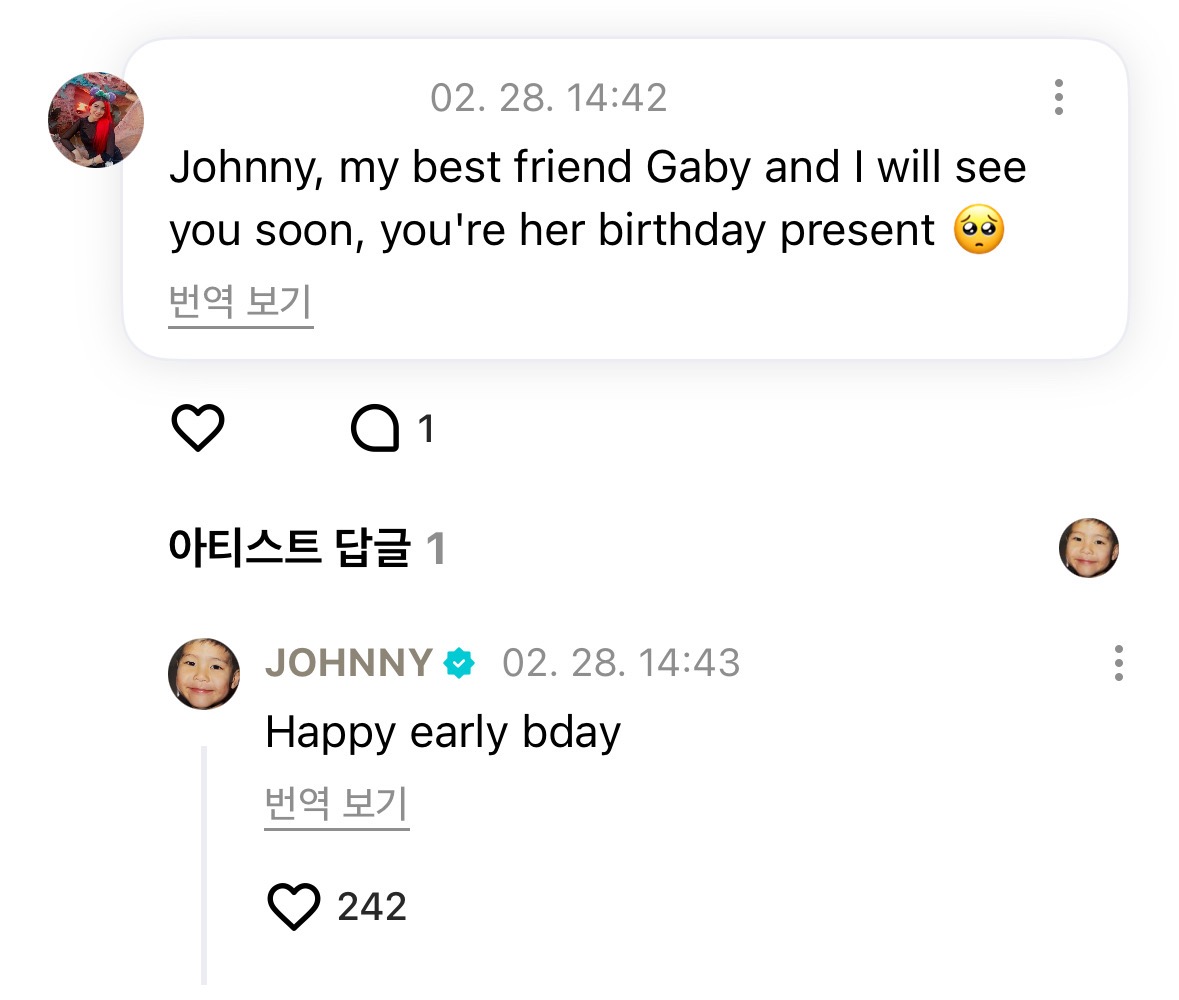Open the overflow menu on the fan's comment

pyautogui.click(x=1058, y=97)
